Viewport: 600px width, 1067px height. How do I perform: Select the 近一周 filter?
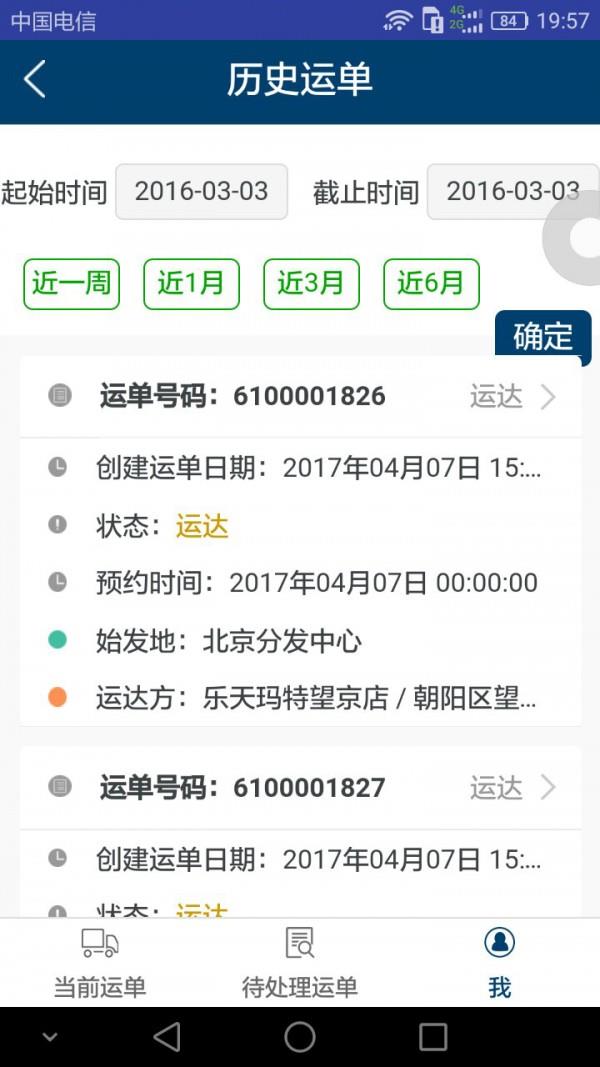click(71, 284)
